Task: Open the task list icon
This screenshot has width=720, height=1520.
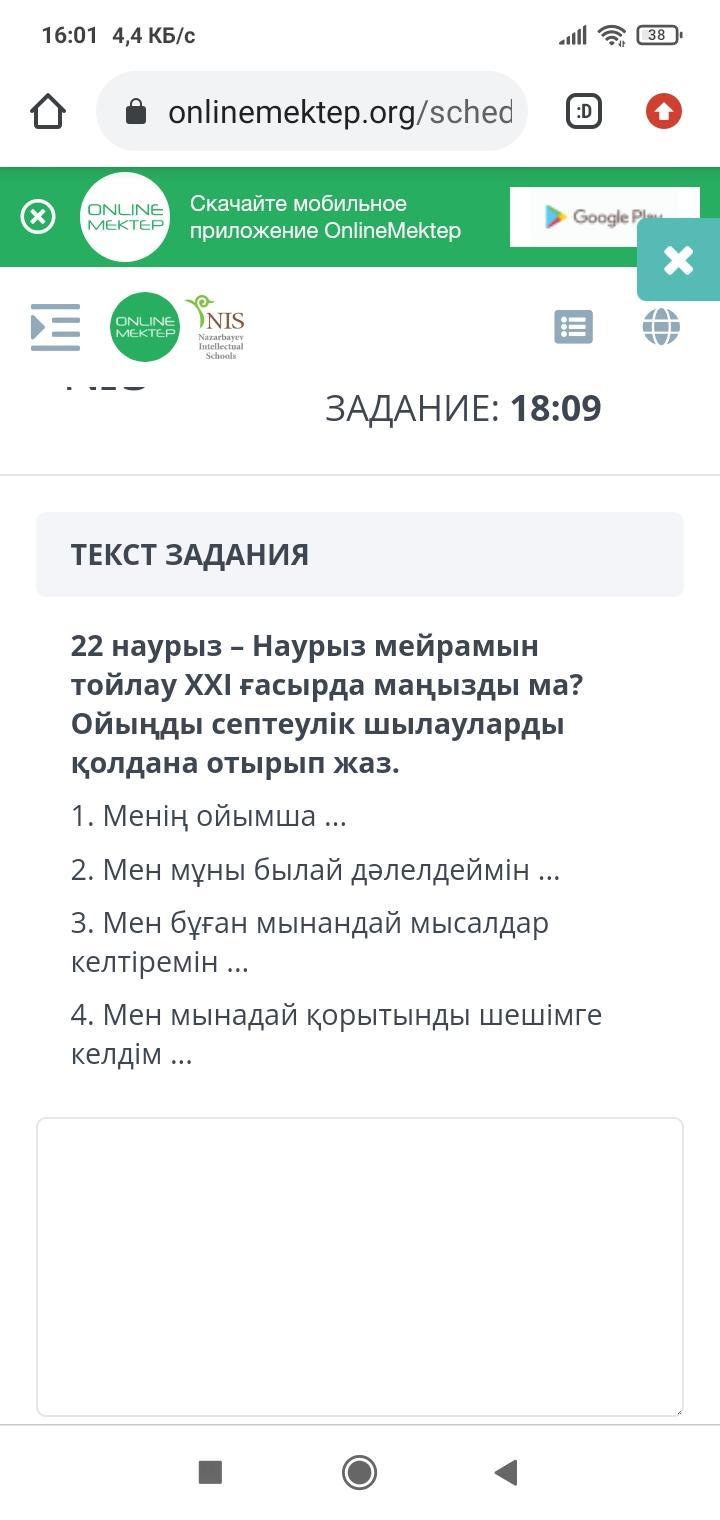Action: tap(573, 327)
